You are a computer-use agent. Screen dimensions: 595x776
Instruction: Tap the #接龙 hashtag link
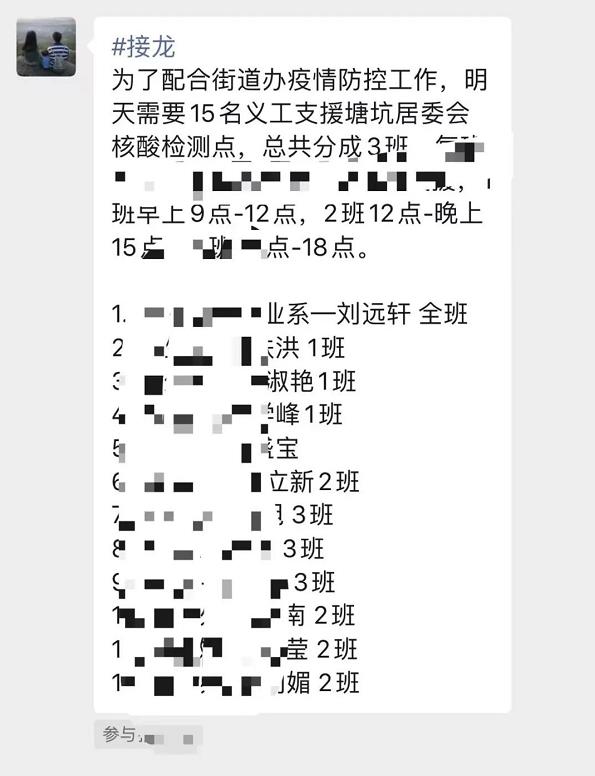coord(144,48)
